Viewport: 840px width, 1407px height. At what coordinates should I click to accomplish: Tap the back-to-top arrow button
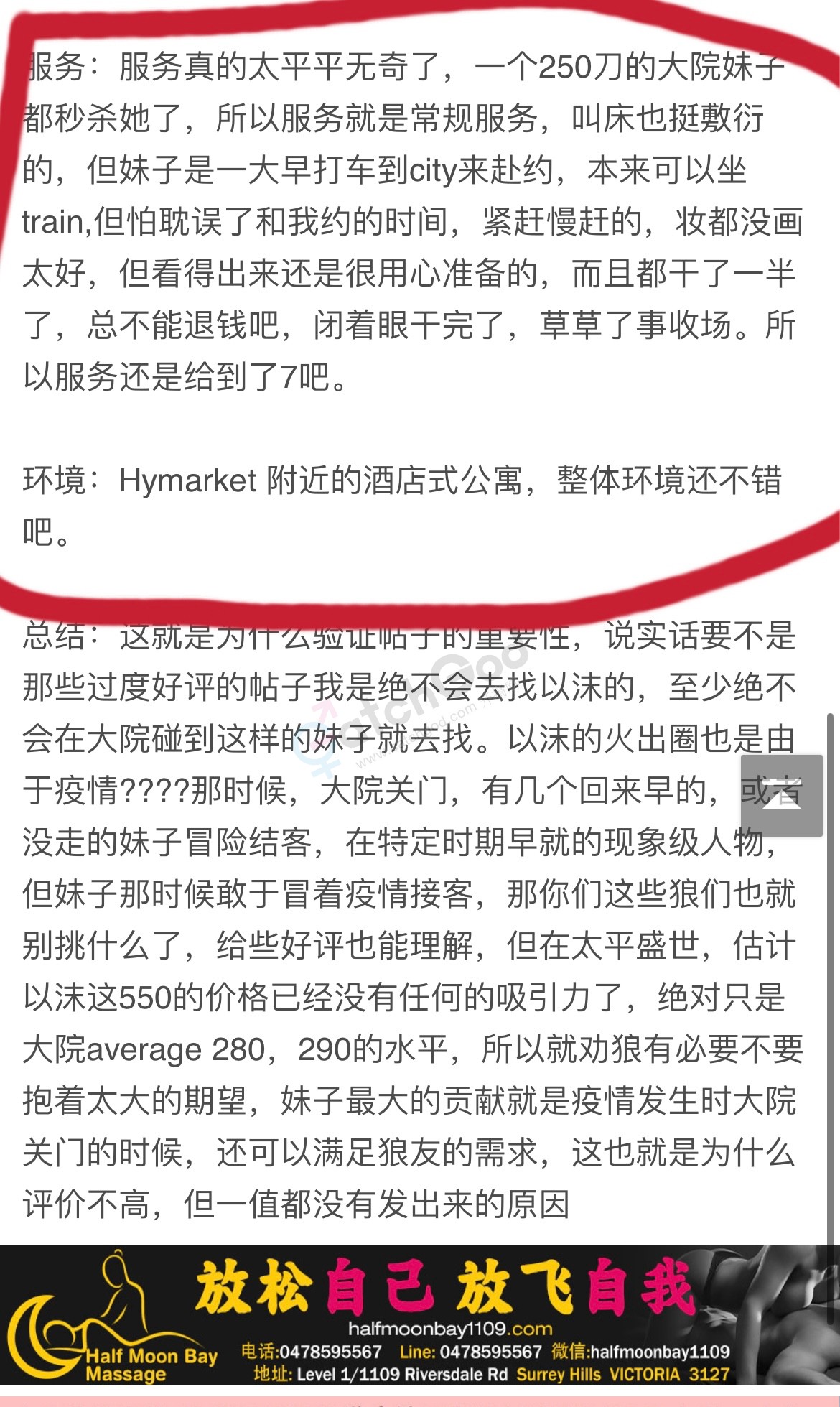point(781,795)
